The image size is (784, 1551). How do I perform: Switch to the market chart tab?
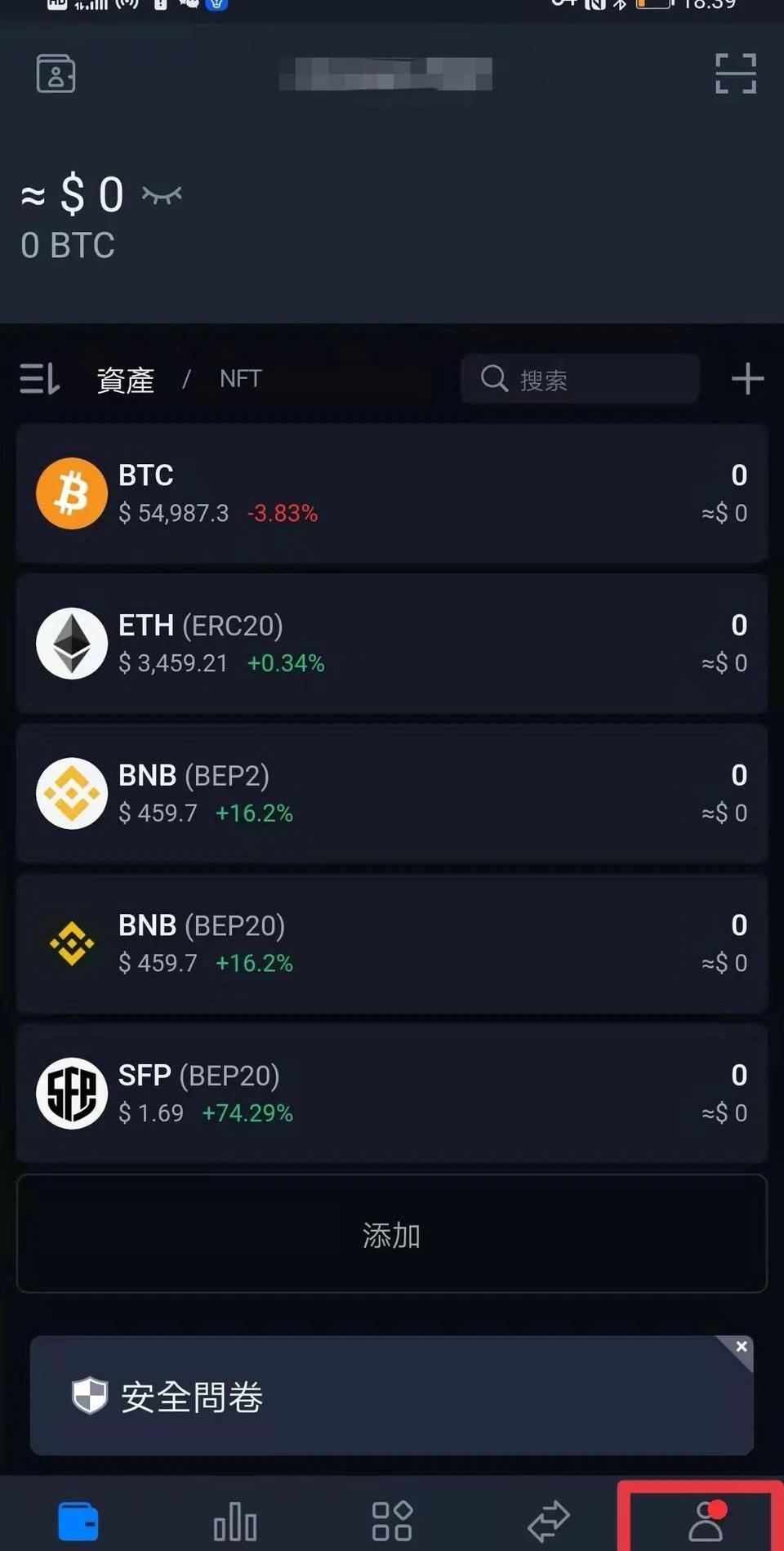[235, 1522]
